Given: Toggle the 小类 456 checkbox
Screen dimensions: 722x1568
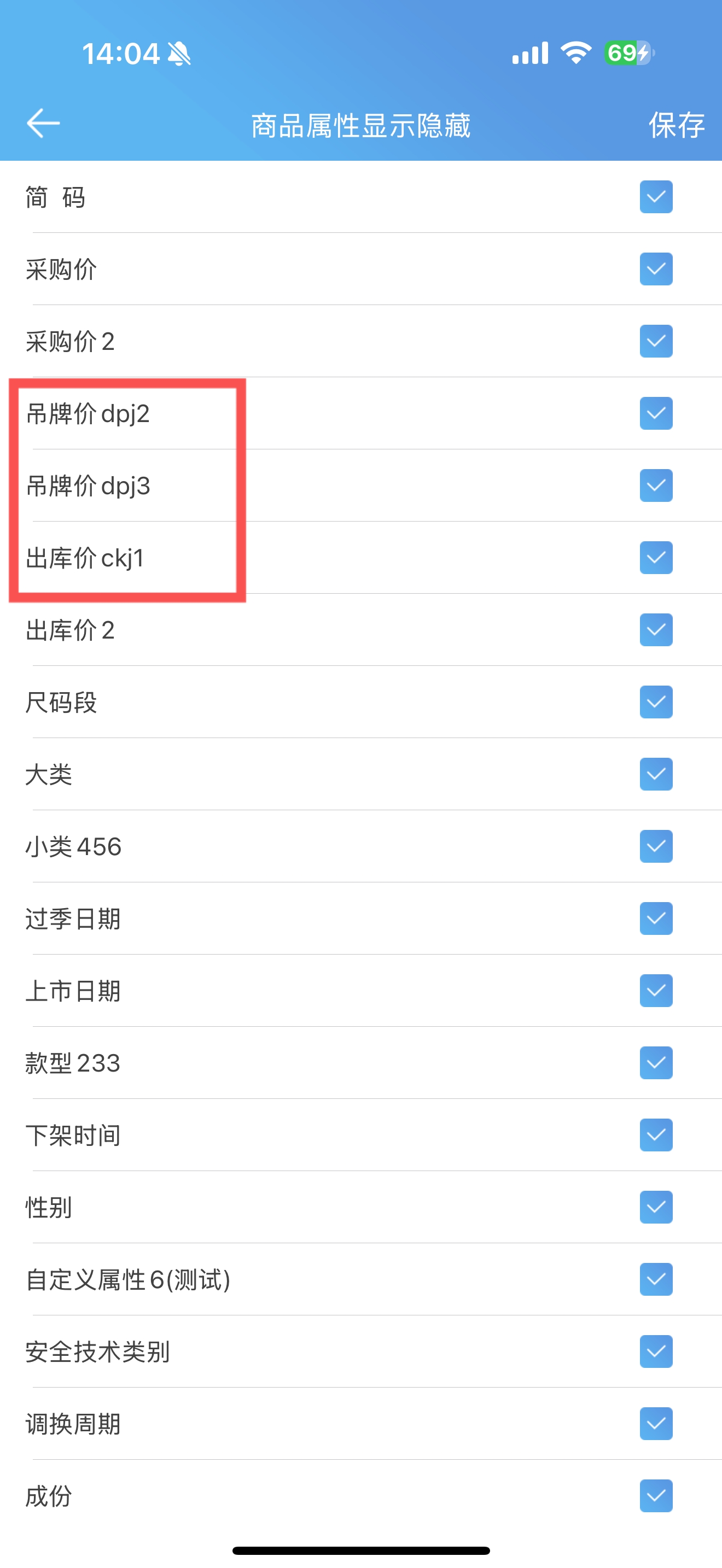Looking at the screenshot, I should click(x=656, y=846).
